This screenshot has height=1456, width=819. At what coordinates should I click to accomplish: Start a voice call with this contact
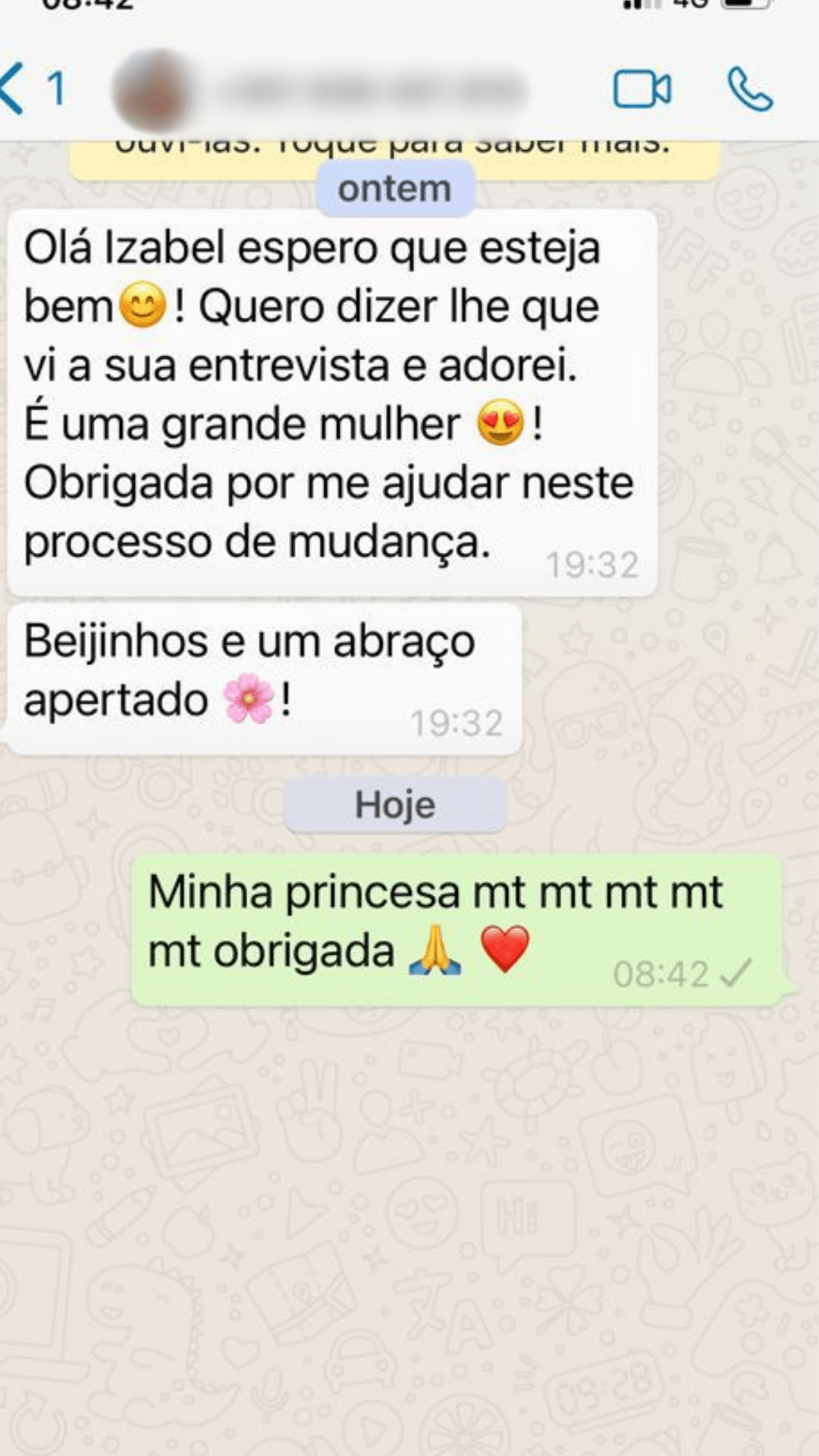[x=749, y=89]
